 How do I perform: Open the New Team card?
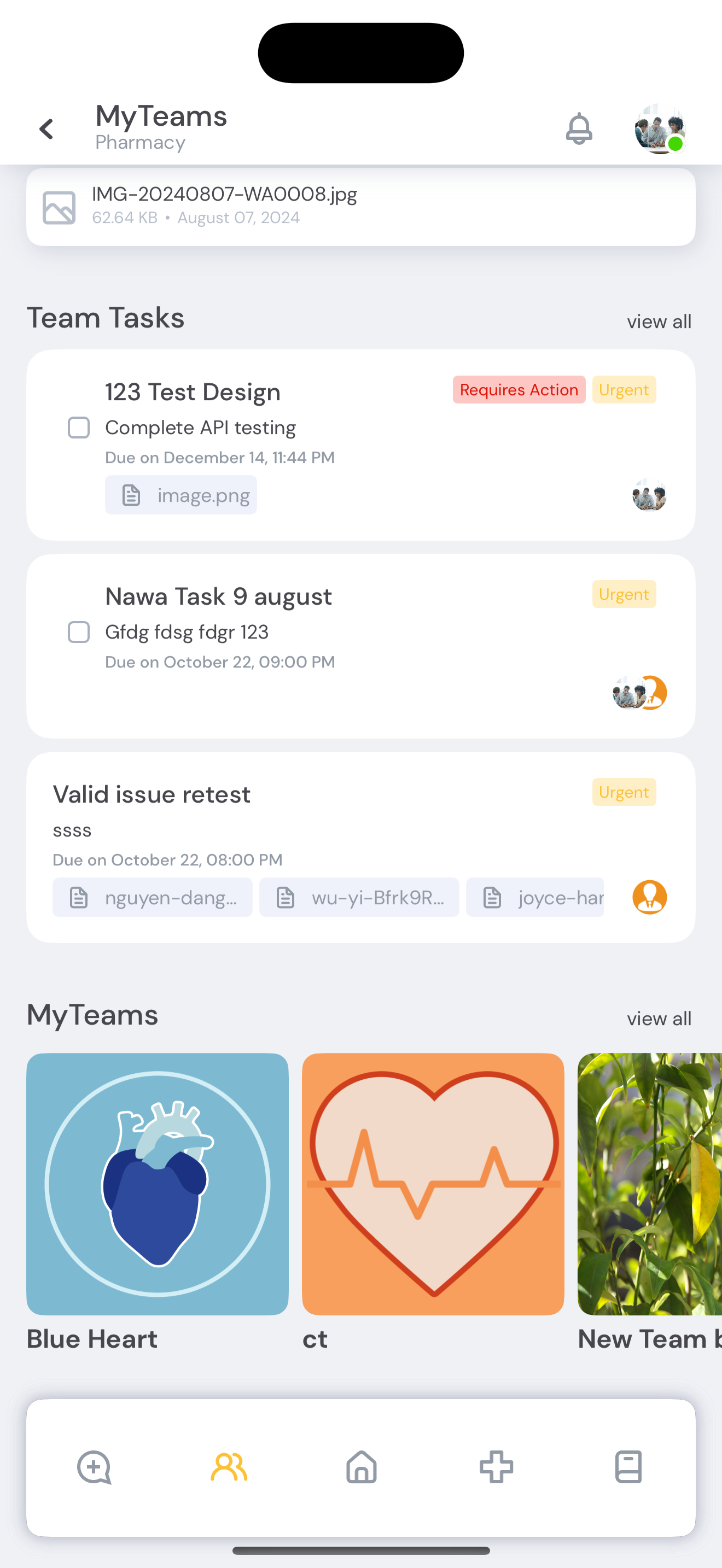pos(650,1184)
